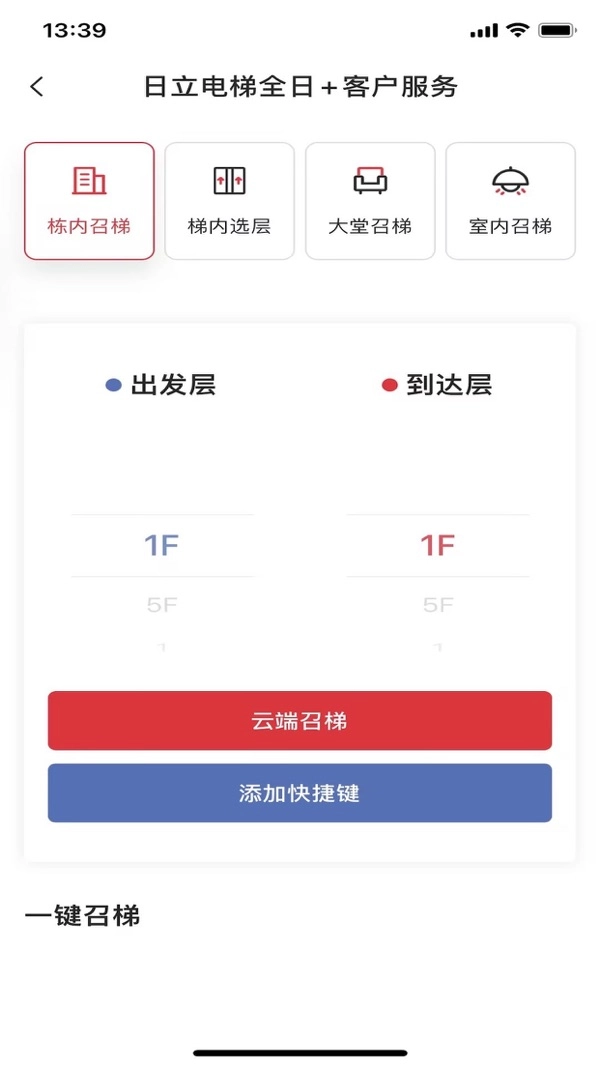600x1067 pixels.
Task: Go back using the arrow icon
Action: pyautogui.click(x=37, y=87)
